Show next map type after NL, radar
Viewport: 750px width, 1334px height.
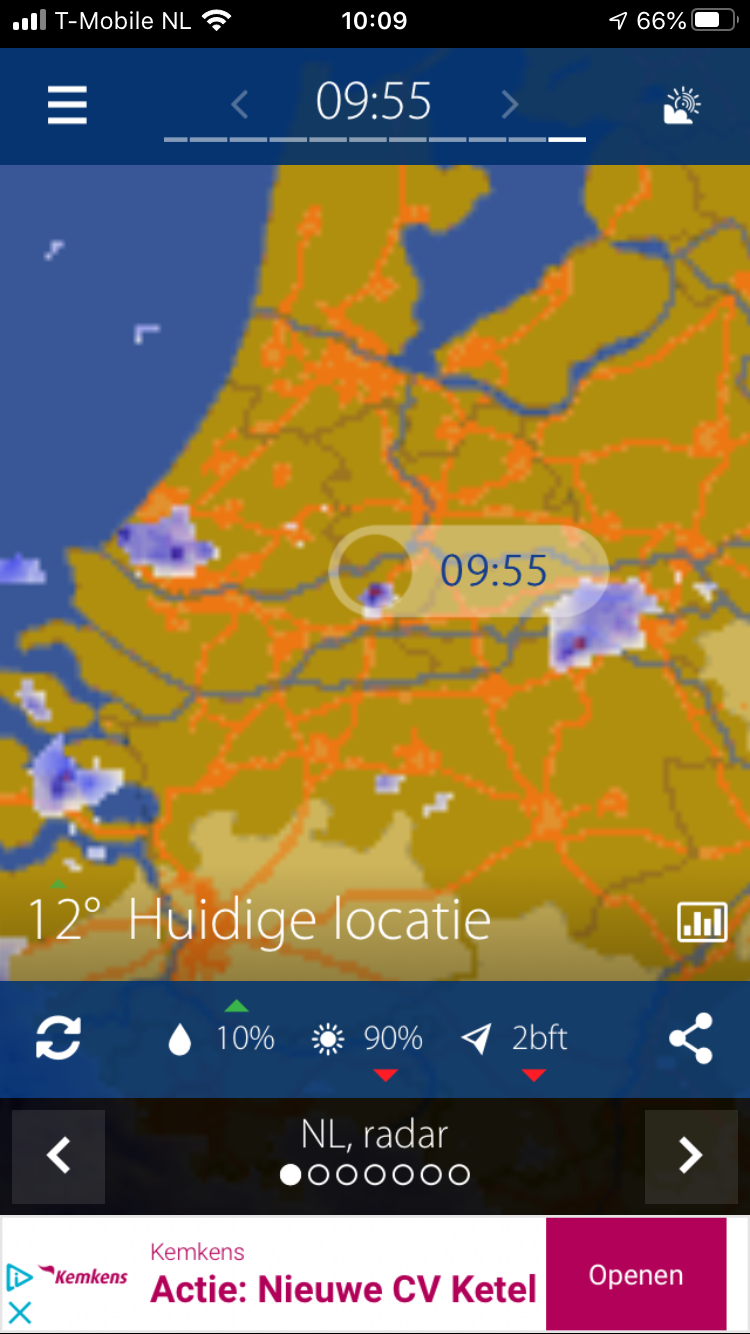pos(691,1156)
